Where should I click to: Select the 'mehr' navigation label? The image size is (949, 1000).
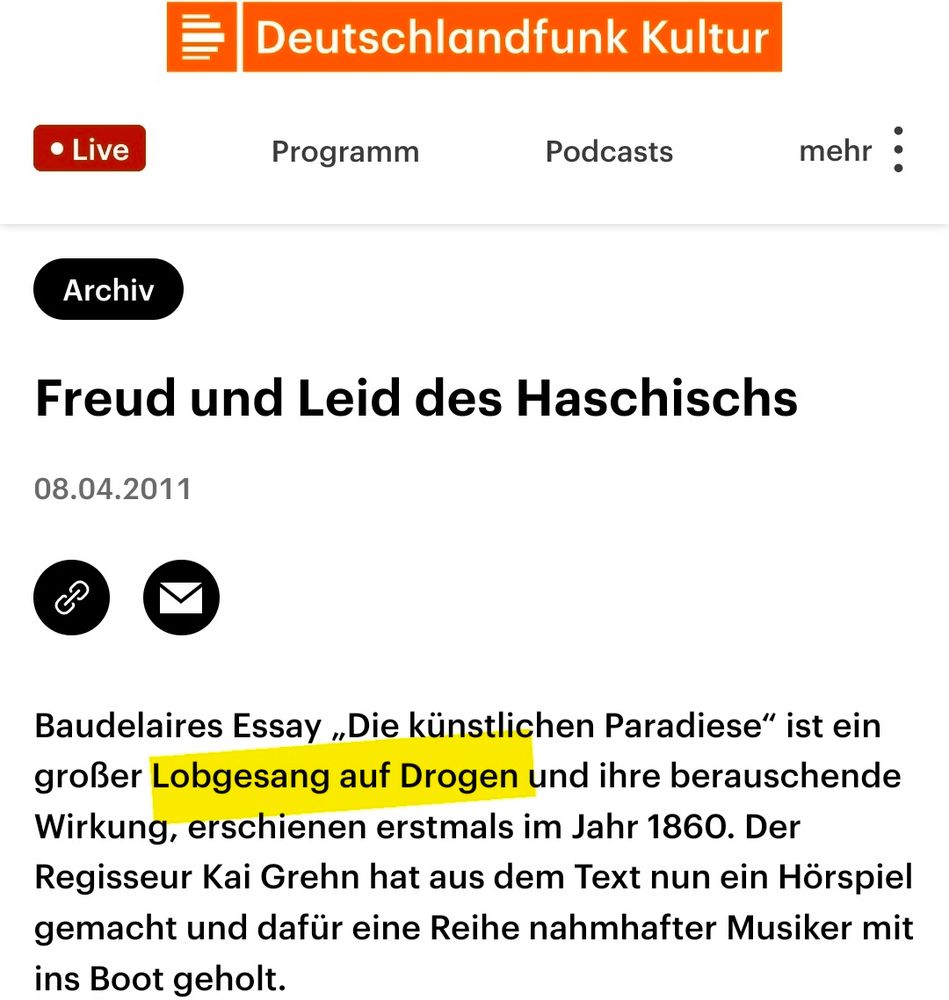click(x=835, y=150)
